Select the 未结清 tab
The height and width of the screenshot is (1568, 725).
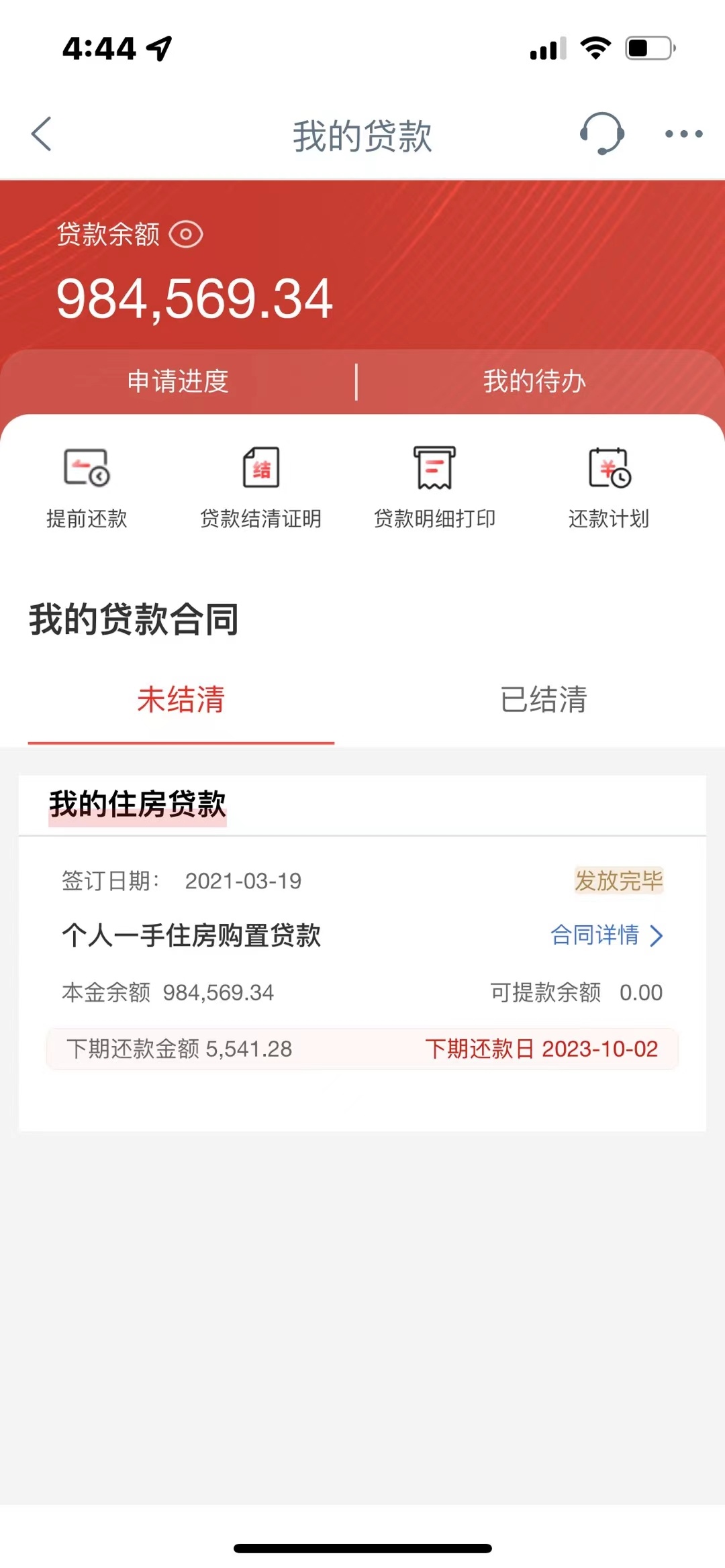tap(181, 700)
